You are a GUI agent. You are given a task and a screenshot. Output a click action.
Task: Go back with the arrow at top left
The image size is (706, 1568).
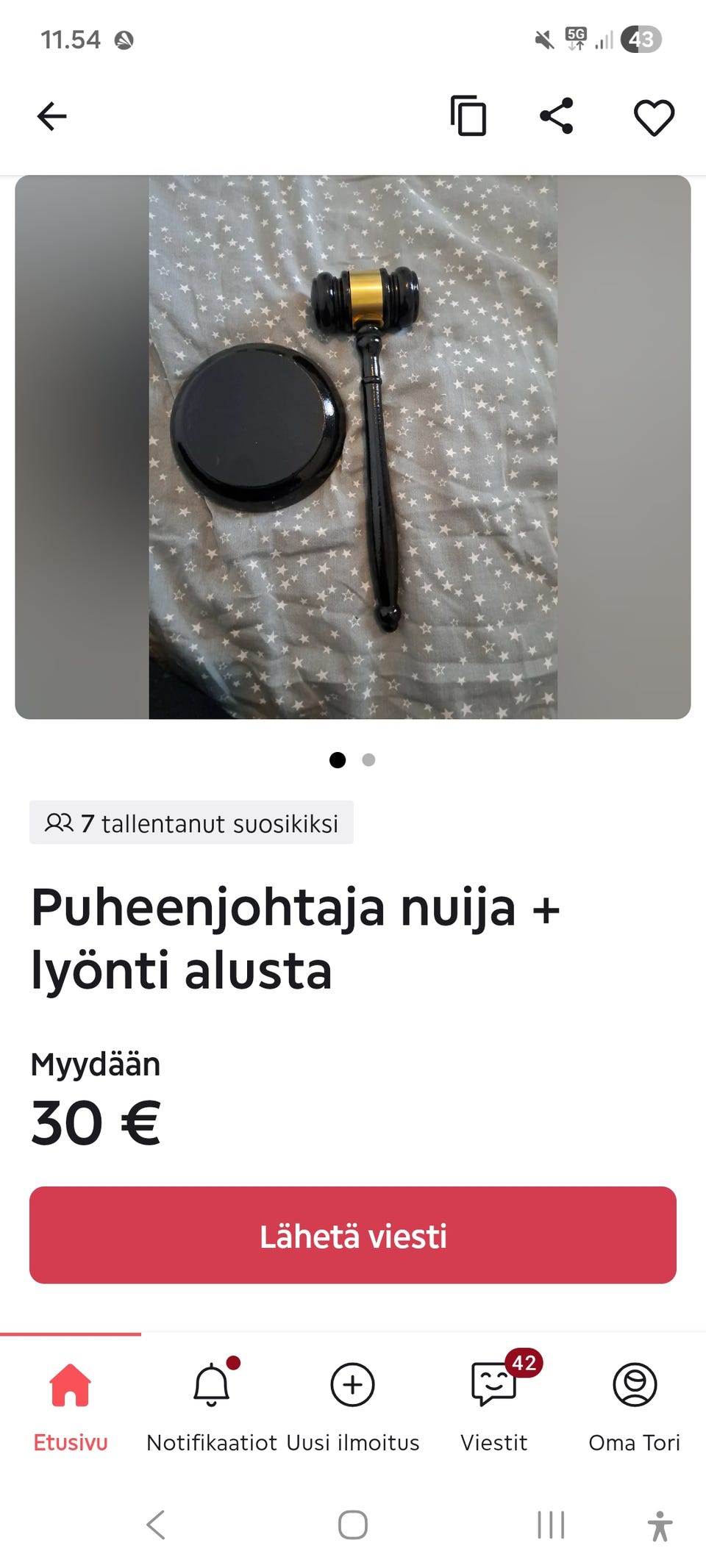click(50, 115)
